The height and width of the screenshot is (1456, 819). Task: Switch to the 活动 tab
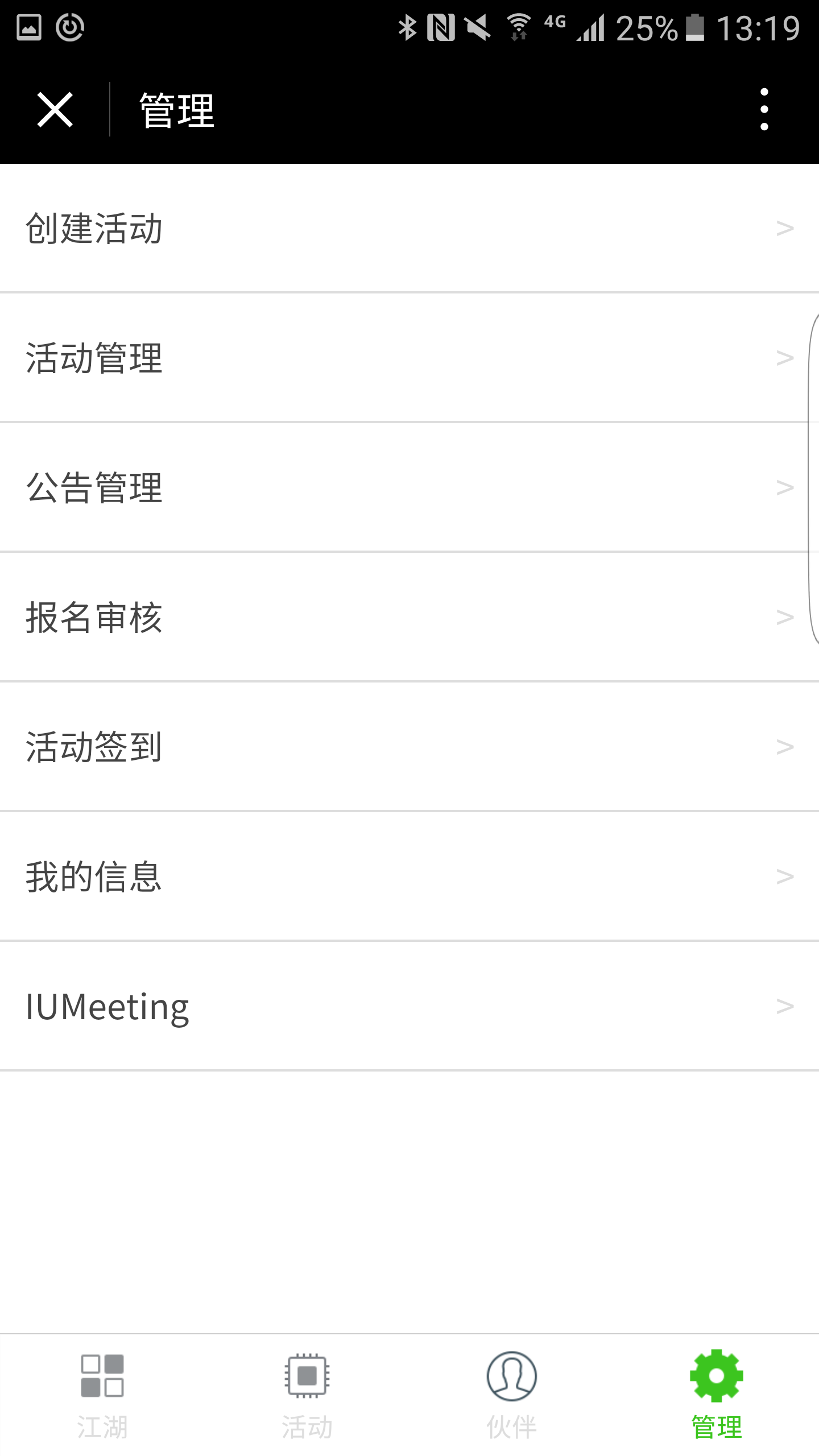[x=307, y=1395]
